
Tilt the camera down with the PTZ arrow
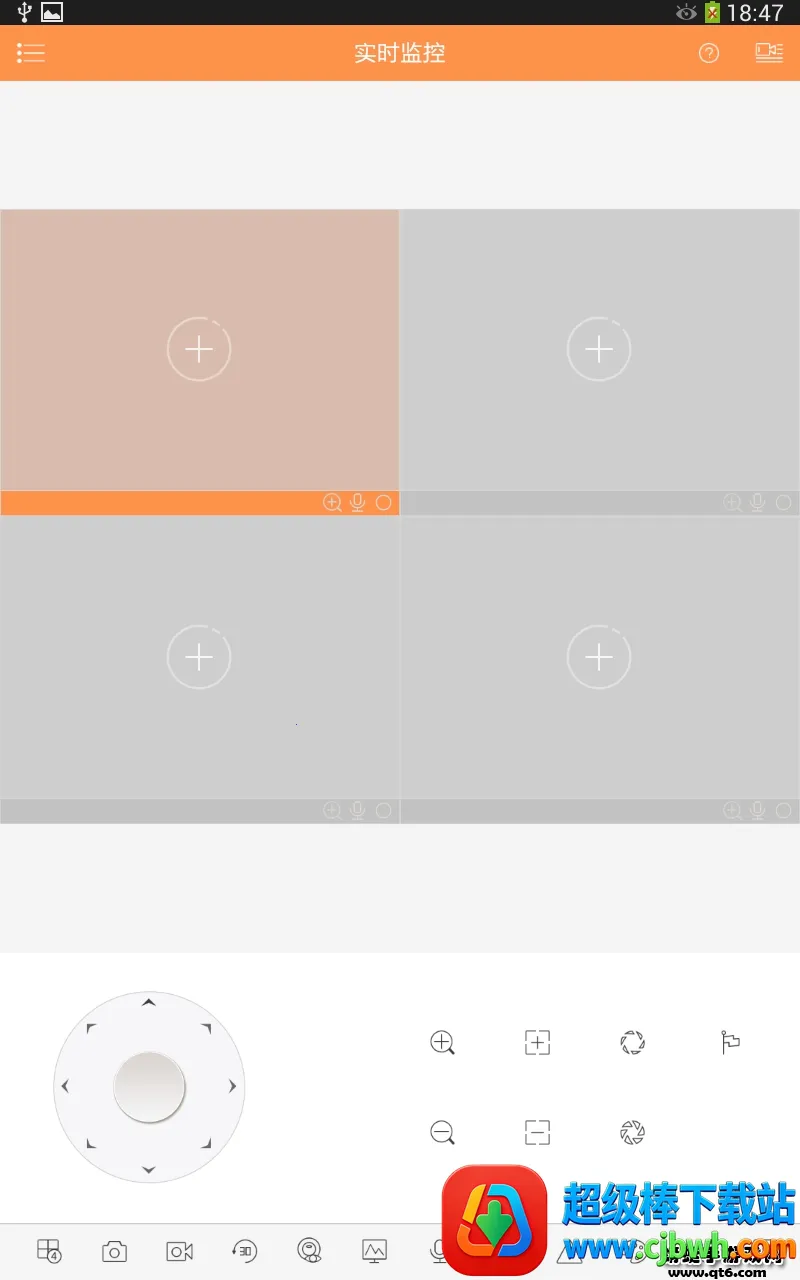[x=149, y=1169]
